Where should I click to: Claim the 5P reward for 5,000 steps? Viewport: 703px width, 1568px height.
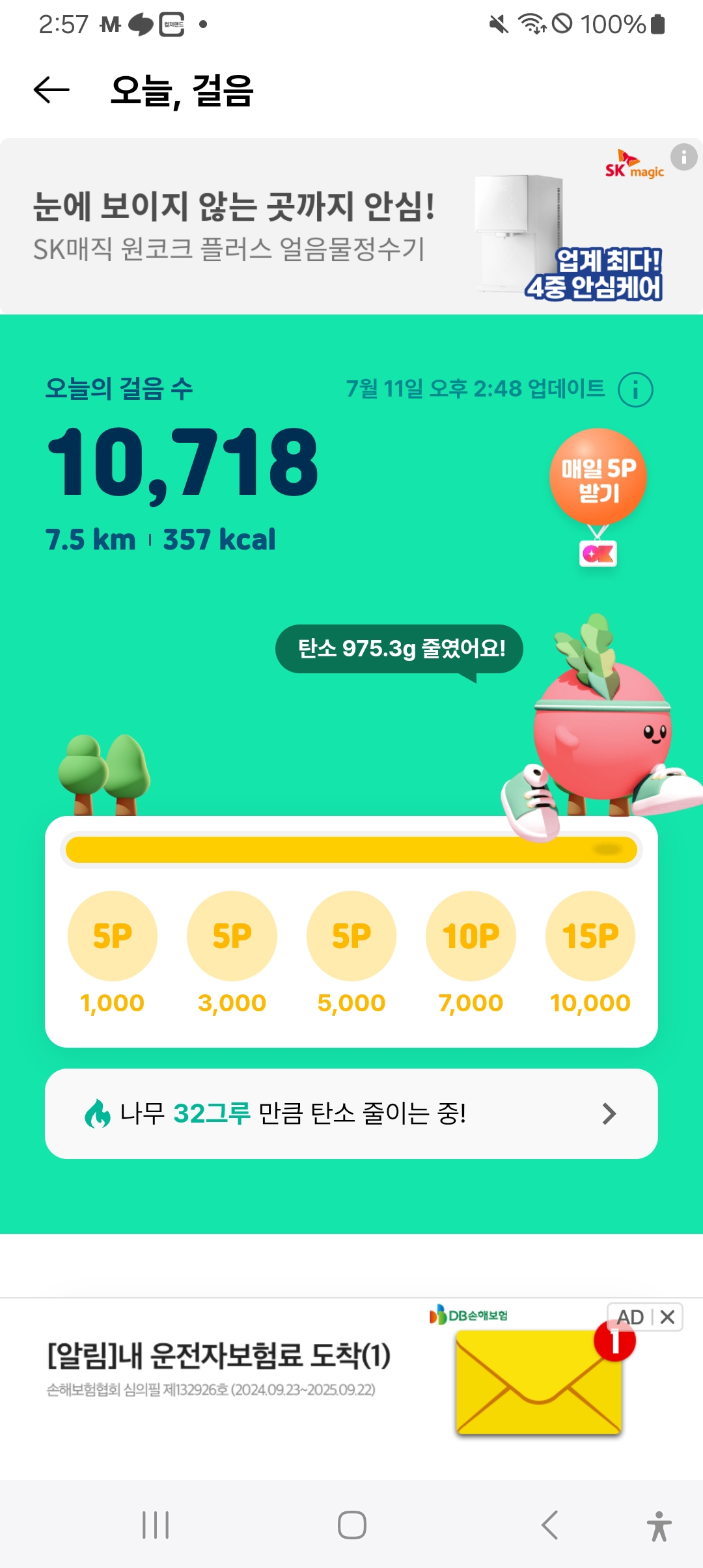[x=351, y=936]
